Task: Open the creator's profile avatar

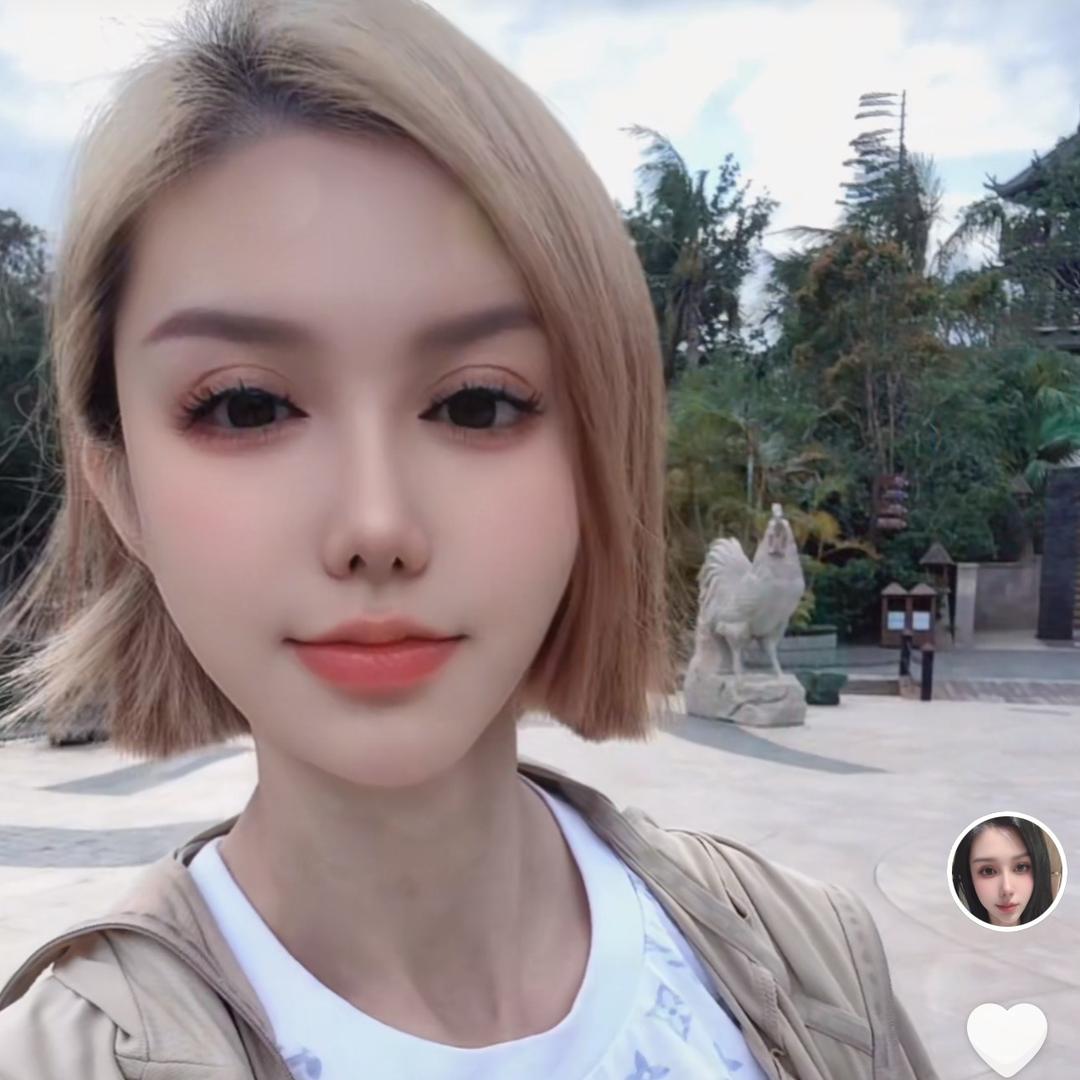Action: pyautogui.click(x=1006, y=871)
